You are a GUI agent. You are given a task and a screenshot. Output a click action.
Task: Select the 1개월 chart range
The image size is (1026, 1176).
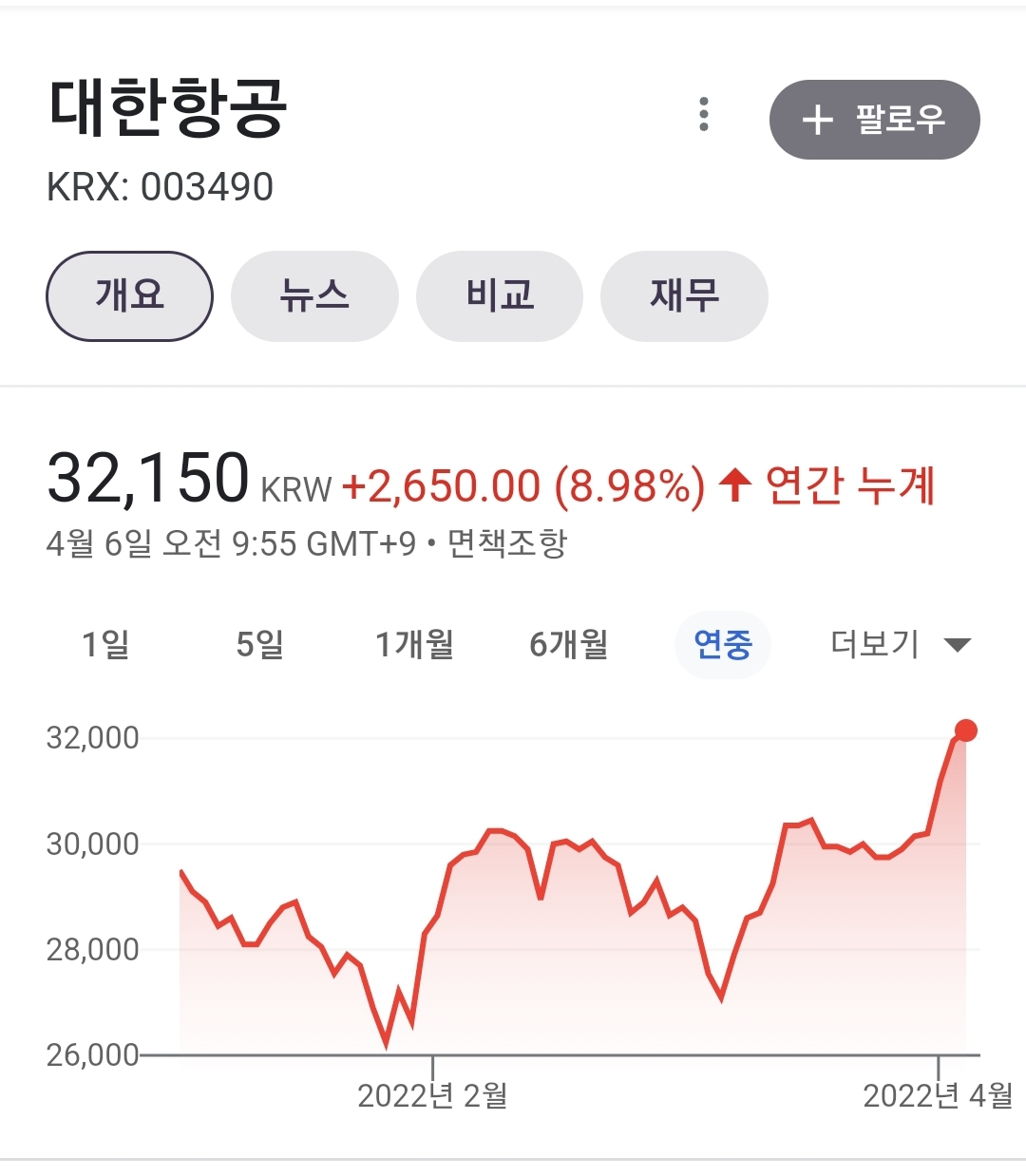(x=414, y=645)
